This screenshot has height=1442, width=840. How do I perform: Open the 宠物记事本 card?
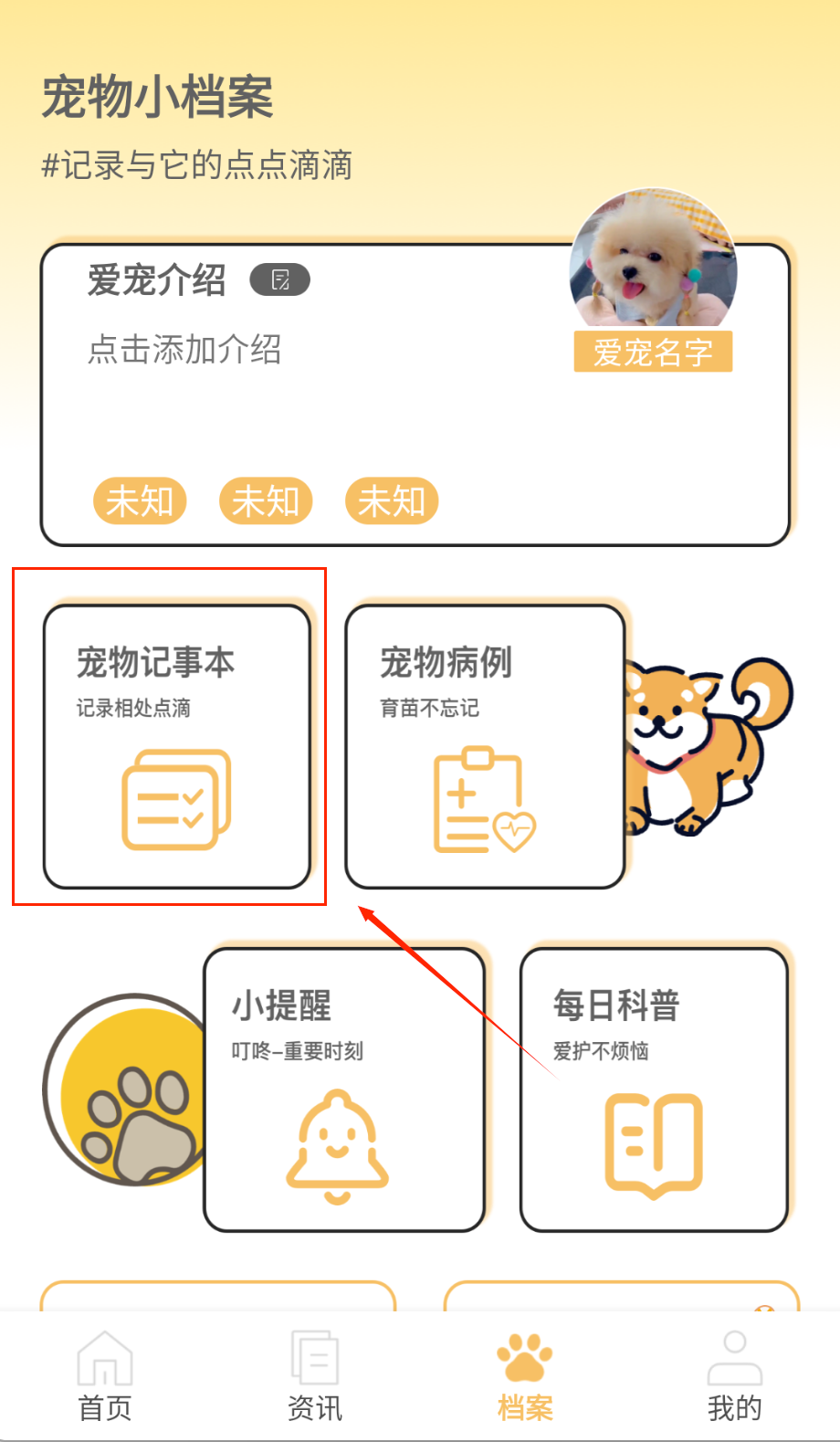coord(177,746)
